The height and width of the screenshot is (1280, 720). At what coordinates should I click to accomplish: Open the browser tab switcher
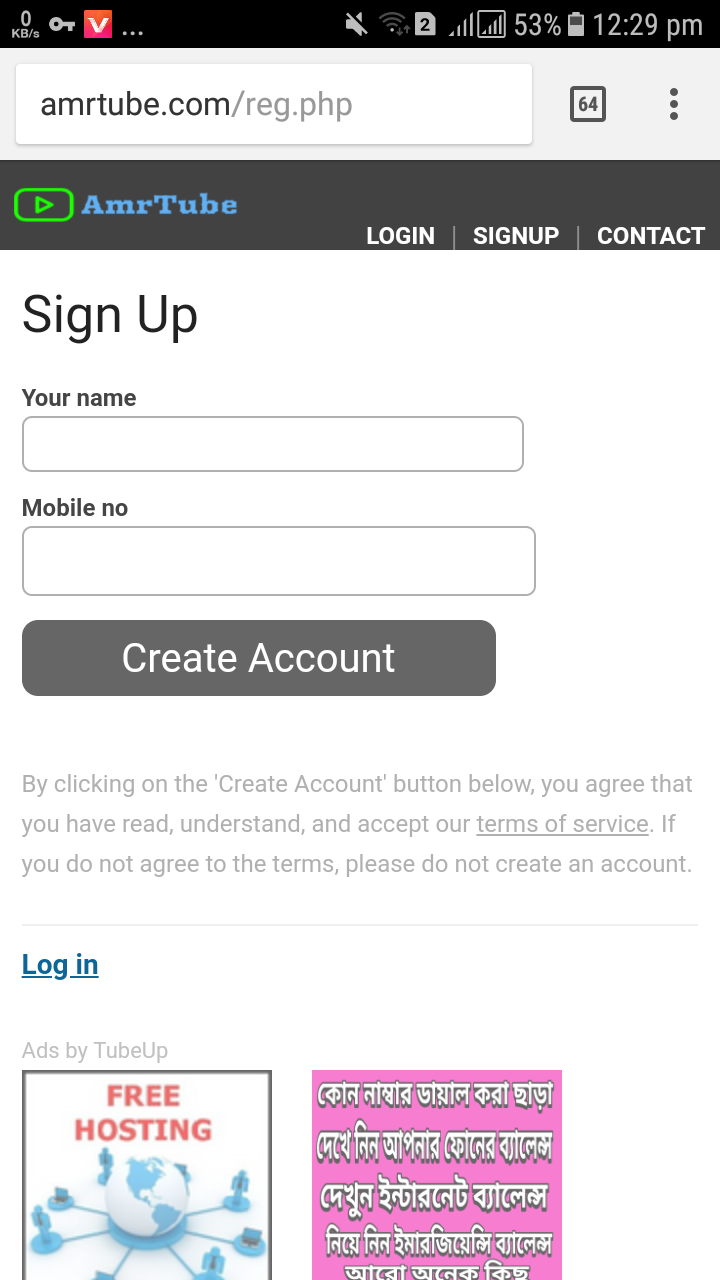click(588, 104)
